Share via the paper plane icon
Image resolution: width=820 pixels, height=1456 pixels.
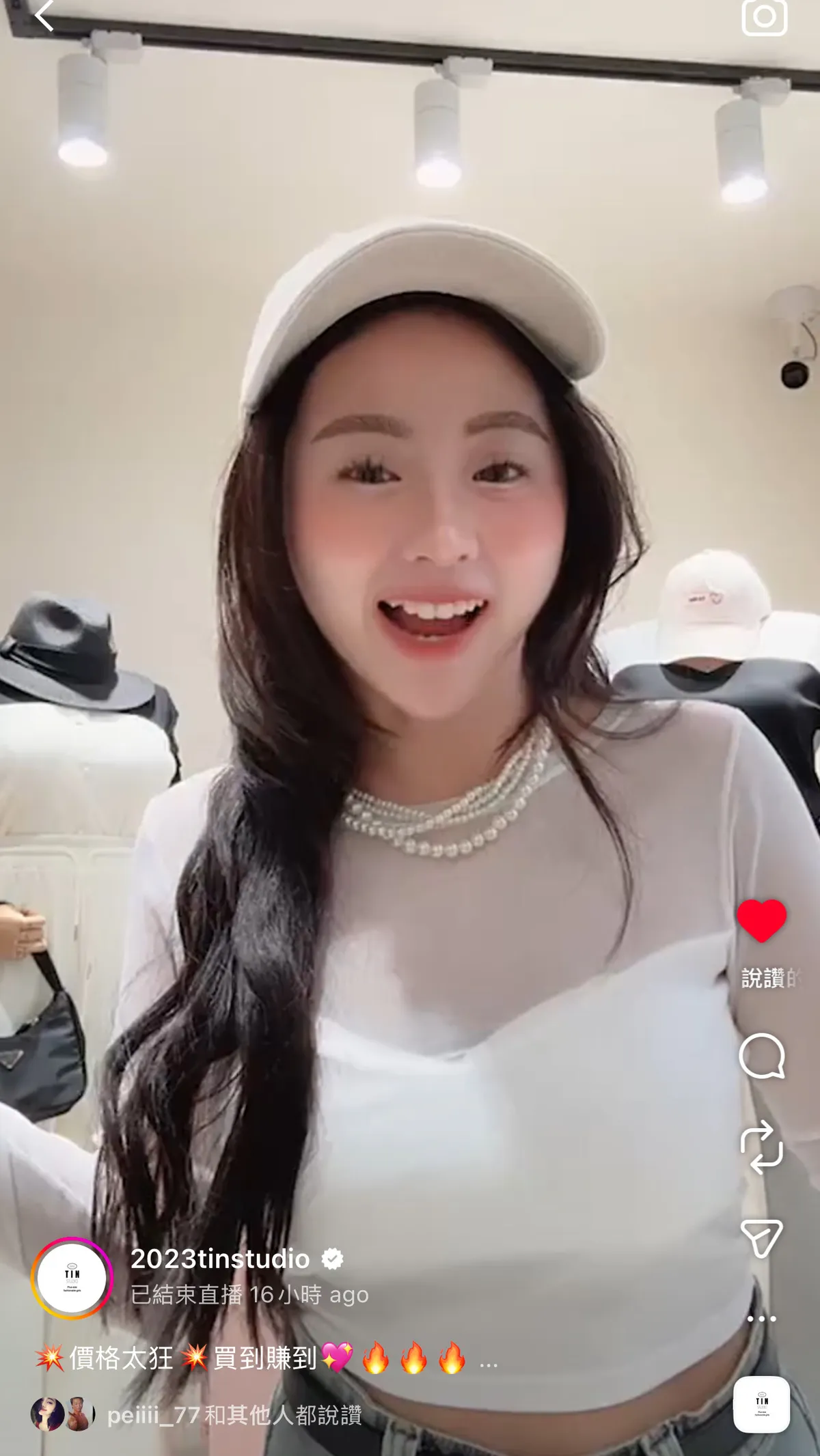761,1237
